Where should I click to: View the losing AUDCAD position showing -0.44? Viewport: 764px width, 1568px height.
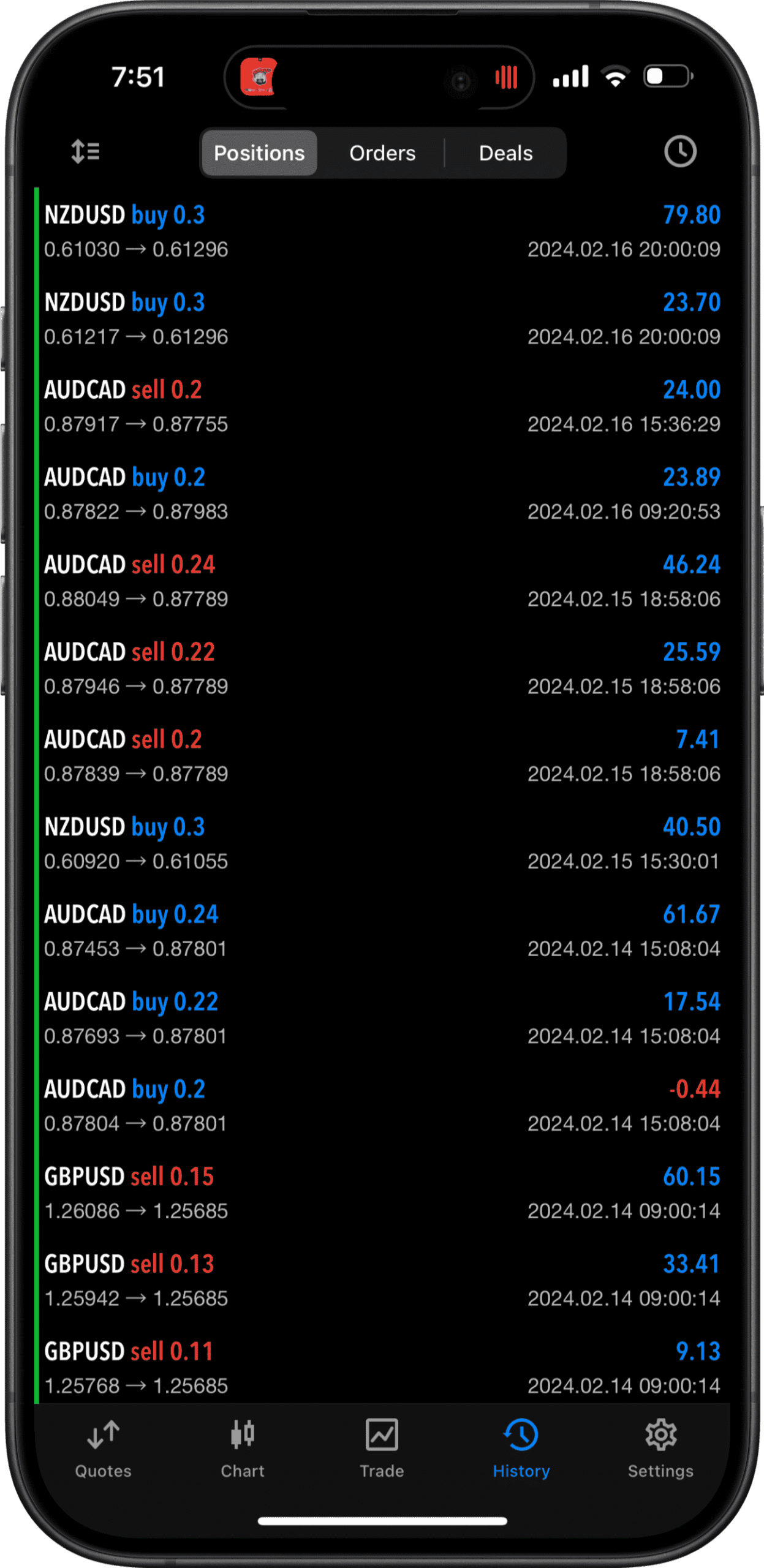pos(382,1106)
